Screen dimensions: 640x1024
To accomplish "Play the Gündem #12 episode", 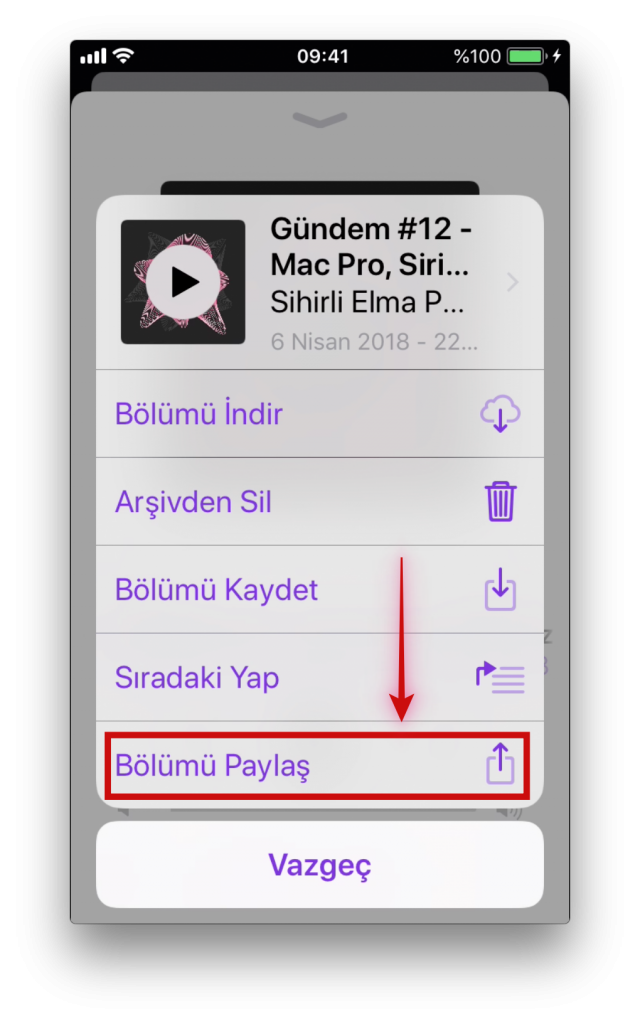I will tap(183, 282).
